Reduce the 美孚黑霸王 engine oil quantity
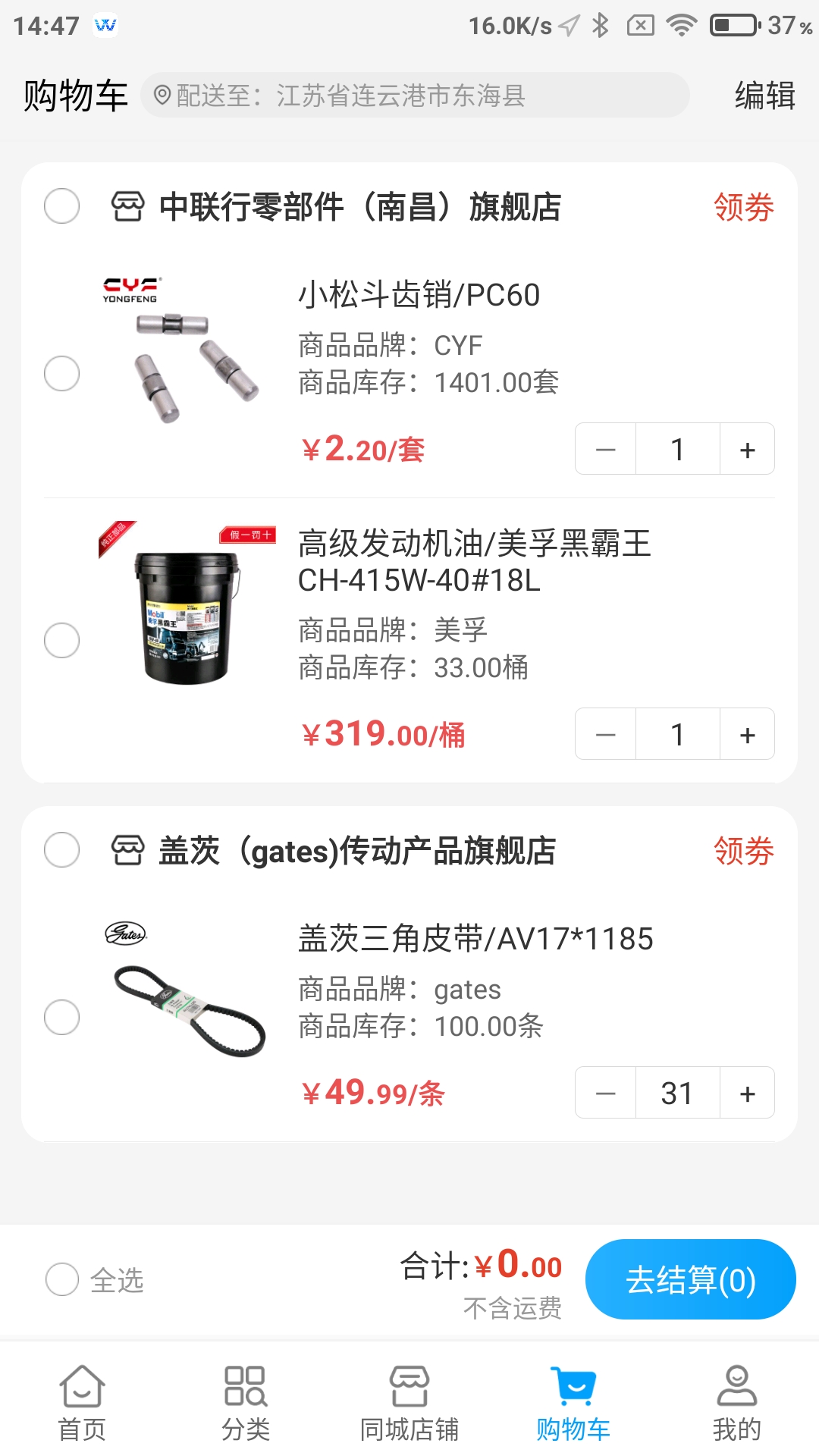This screenshot has height=1456, width=819. (605, 735)
